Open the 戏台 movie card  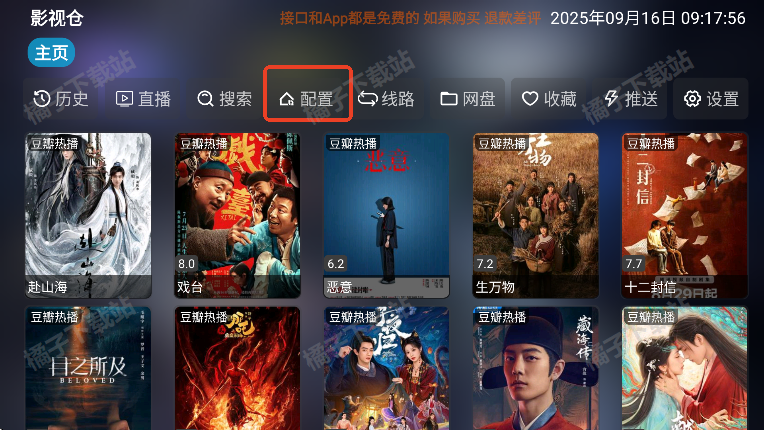[x=237, y=215]
